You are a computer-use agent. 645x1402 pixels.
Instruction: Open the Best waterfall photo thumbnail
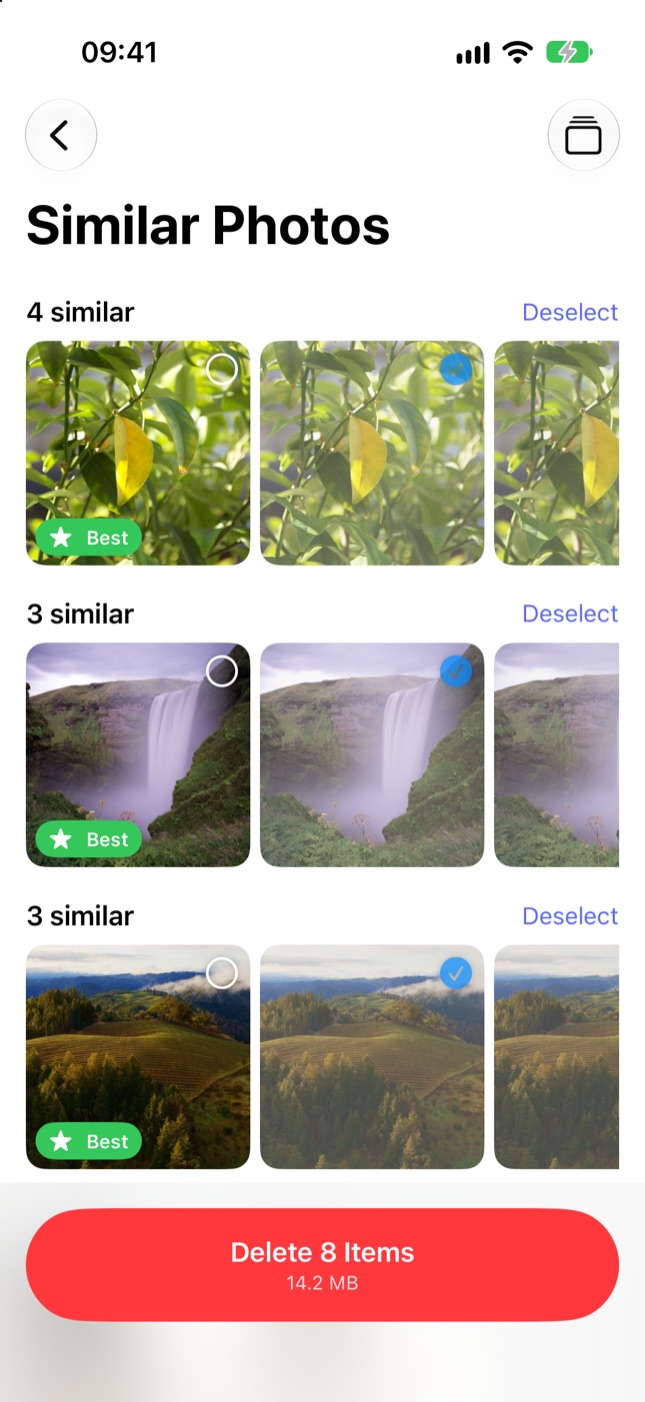point(138,755)
